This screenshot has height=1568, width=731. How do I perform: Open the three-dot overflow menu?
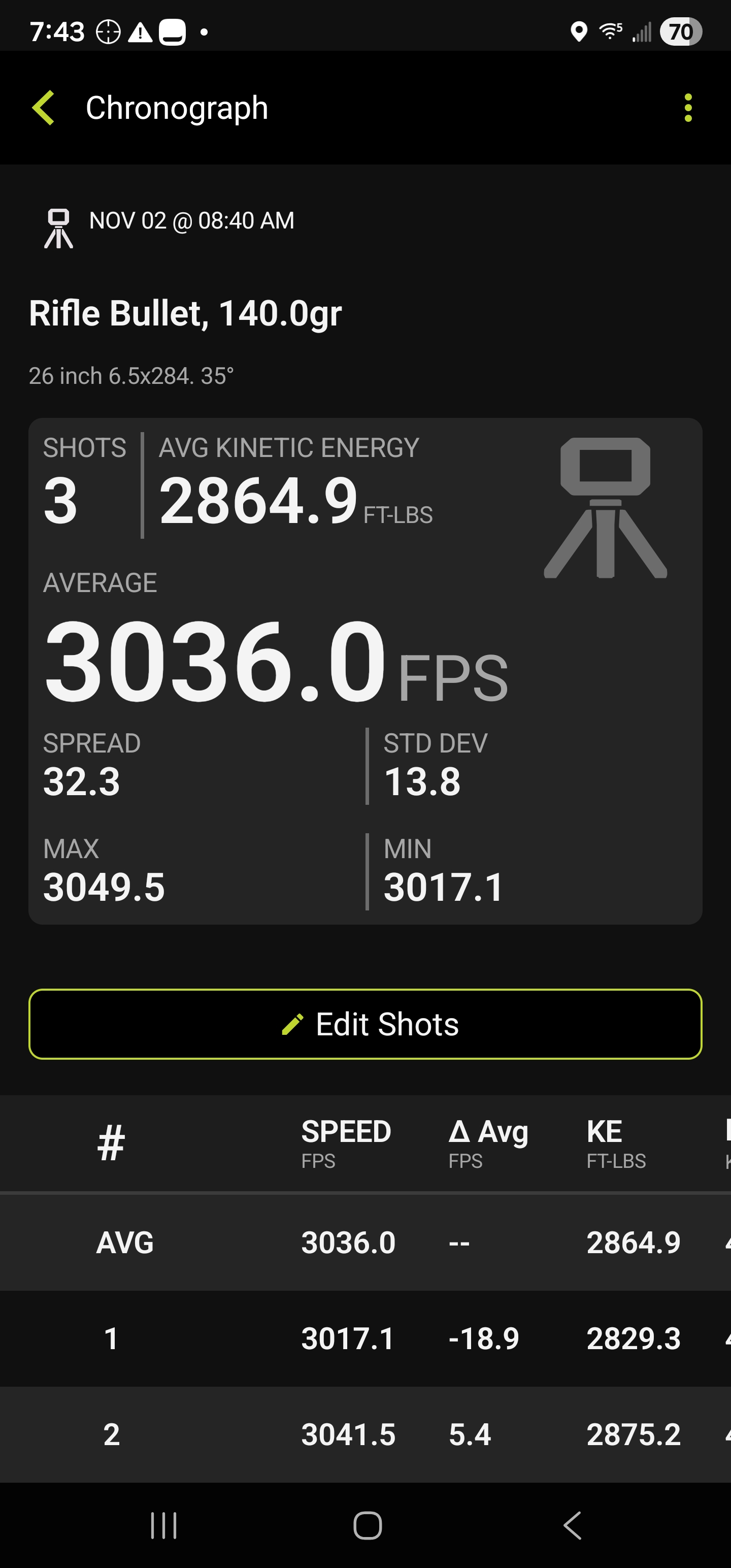(x=688, y=108)
